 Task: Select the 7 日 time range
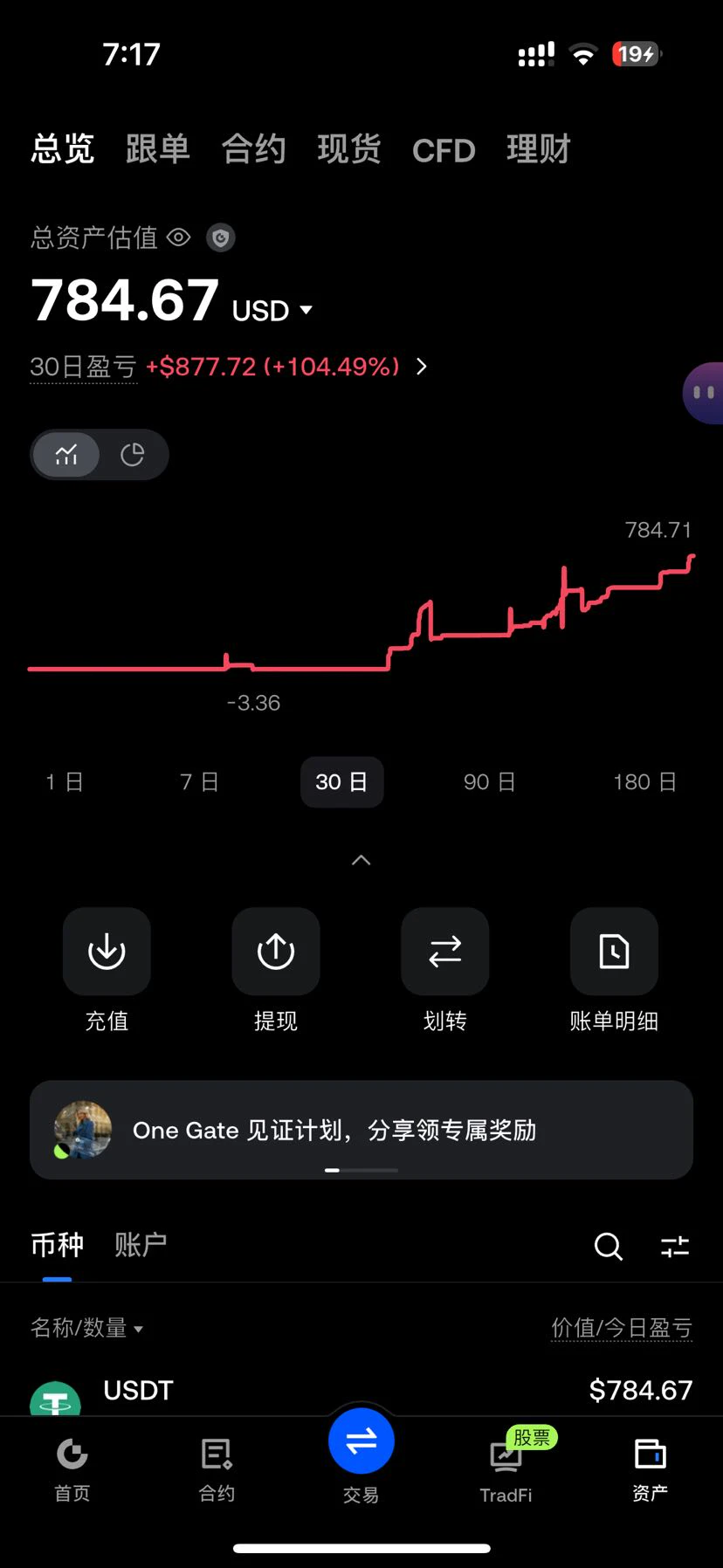199,782
